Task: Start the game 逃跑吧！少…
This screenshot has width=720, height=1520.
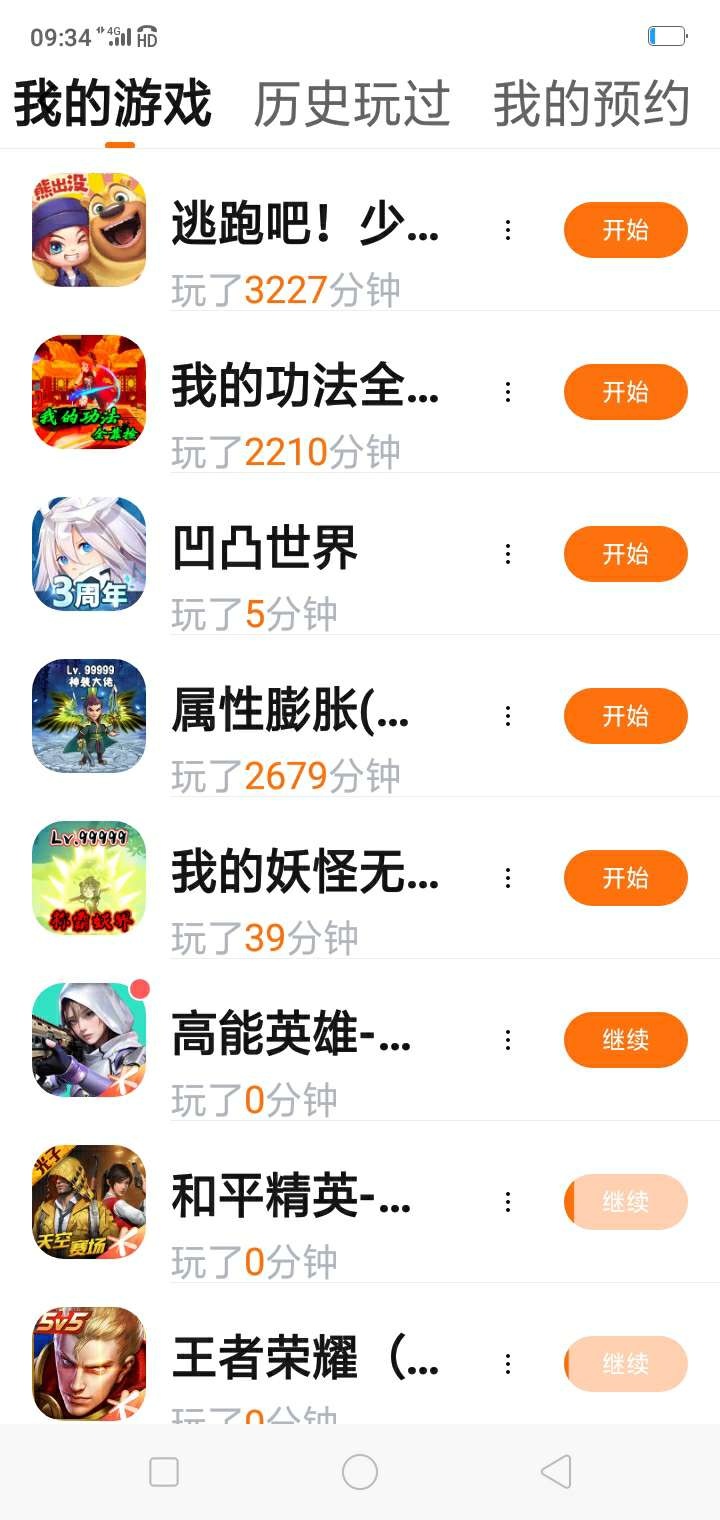Action: 625,230
